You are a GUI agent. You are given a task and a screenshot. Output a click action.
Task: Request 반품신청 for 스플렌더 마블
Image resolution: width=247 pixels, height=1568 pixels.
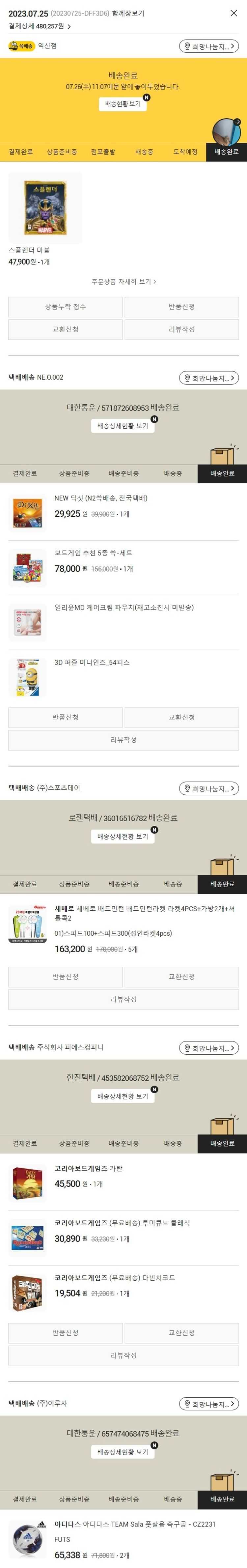pos(181,307)
